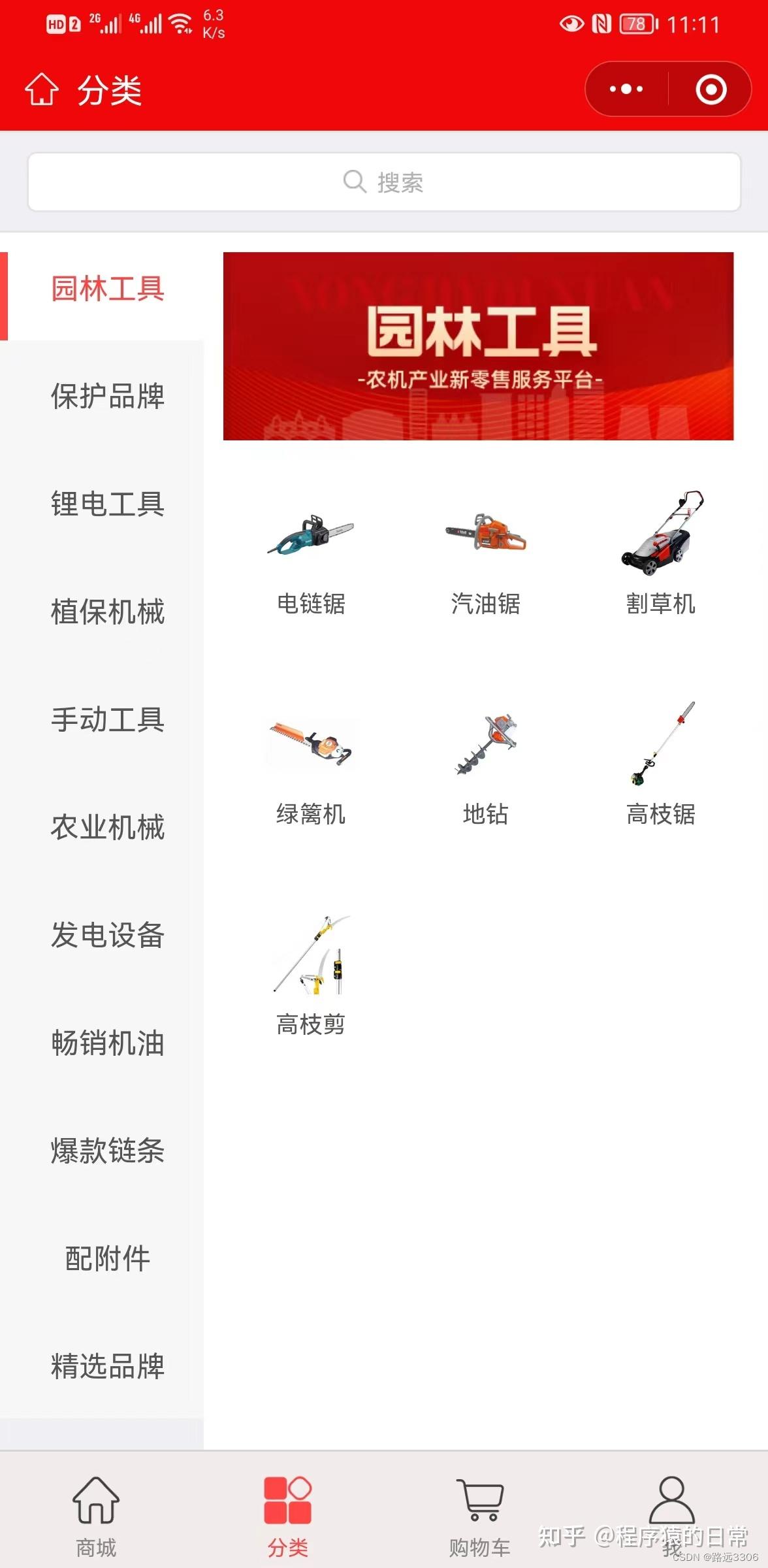Close the mini program with the circle button

[x=711, y=89]
